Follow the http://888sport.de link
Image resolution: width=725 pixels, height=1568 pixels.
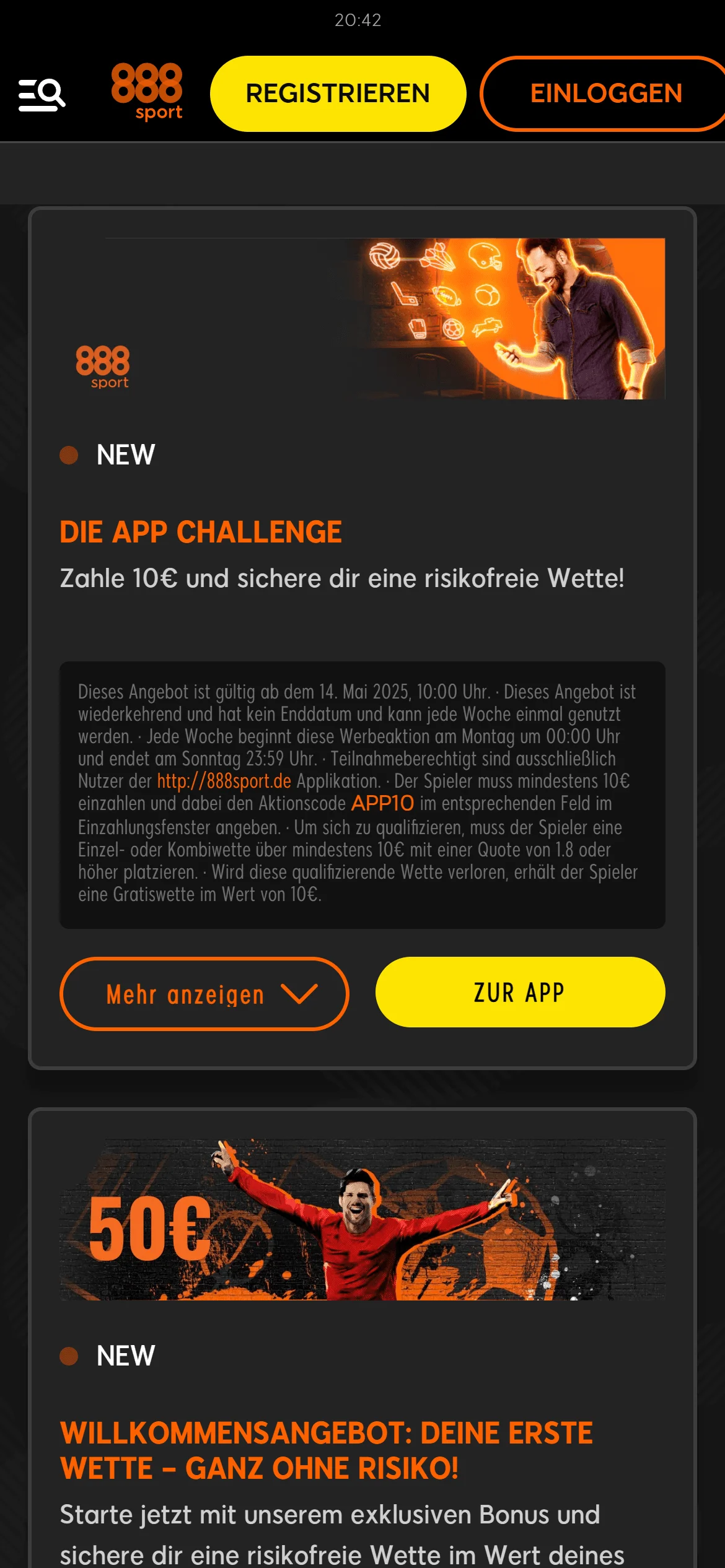(x=224, y=781)
